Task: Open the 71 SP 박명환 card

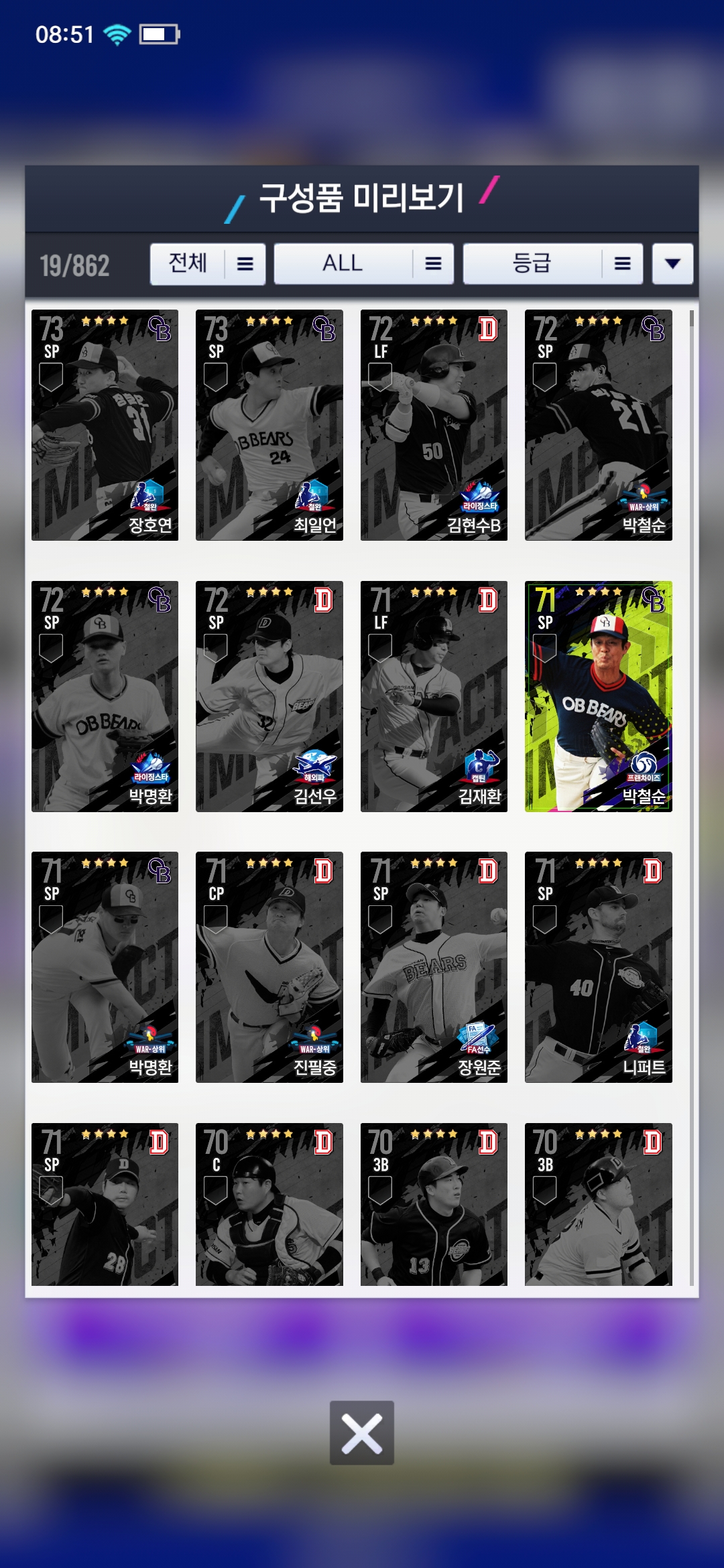Action: [x=105, y=967]
